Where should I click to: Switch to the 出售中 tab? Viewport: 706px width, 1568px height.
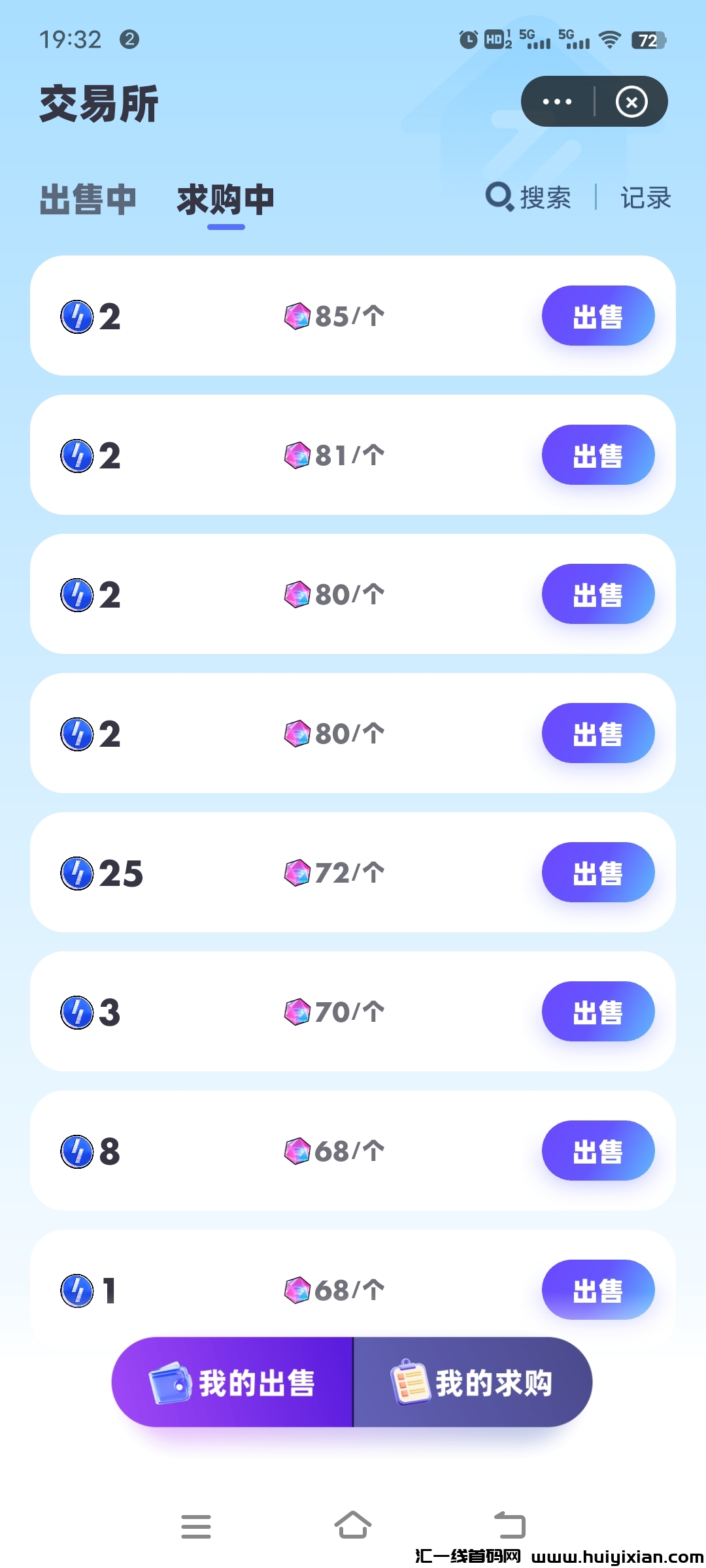pyautogui.click(x=88, y=199)
